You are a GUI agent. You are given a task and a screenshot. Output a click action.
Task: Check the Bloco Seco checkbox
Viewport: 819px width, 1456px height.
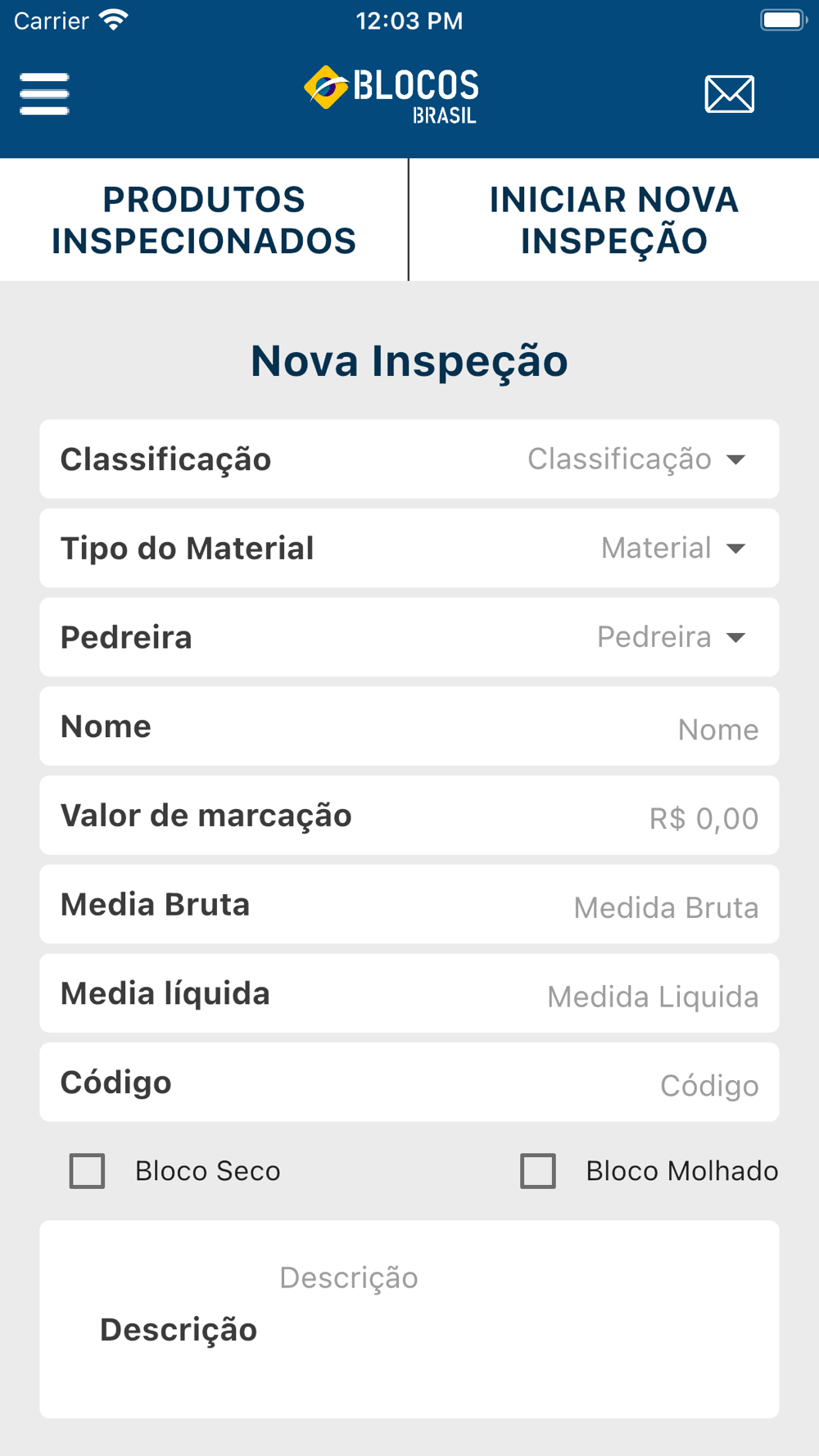click(87, 1171)
